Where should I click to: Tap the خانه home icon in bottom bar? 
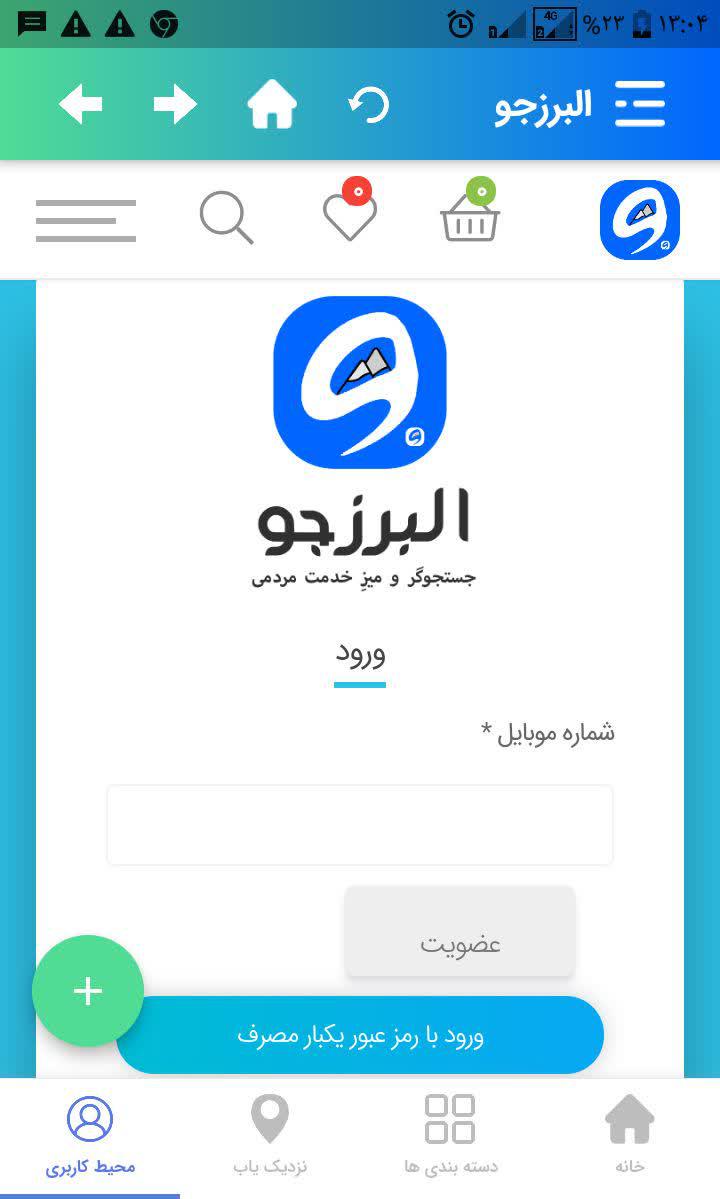(628, 1118)
